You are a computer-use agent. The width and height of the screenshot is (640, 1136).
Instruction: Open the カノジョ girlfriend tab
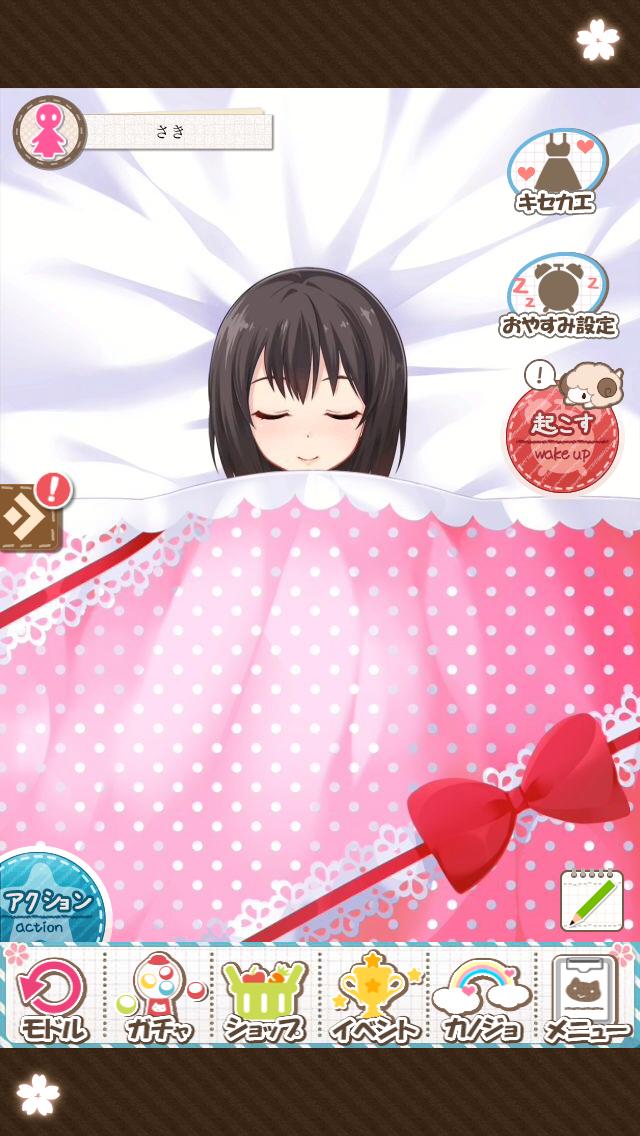481,998
